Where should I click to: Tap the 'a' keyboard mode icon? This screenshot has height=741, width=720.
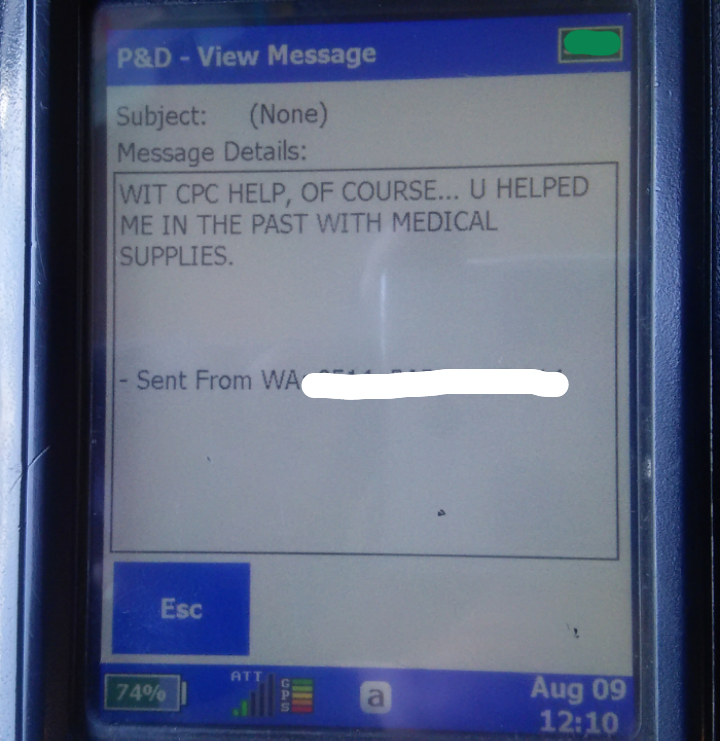tap(375, 697)
